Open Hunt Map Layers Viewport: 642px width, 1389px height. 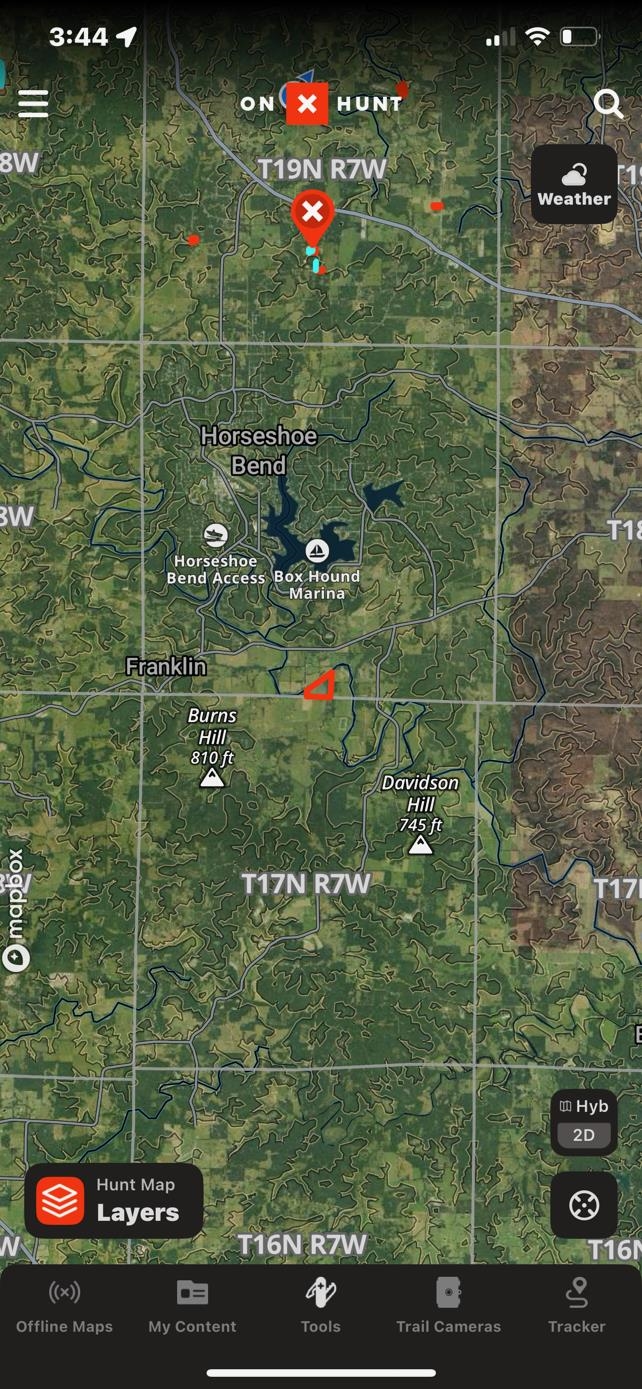114,1200
